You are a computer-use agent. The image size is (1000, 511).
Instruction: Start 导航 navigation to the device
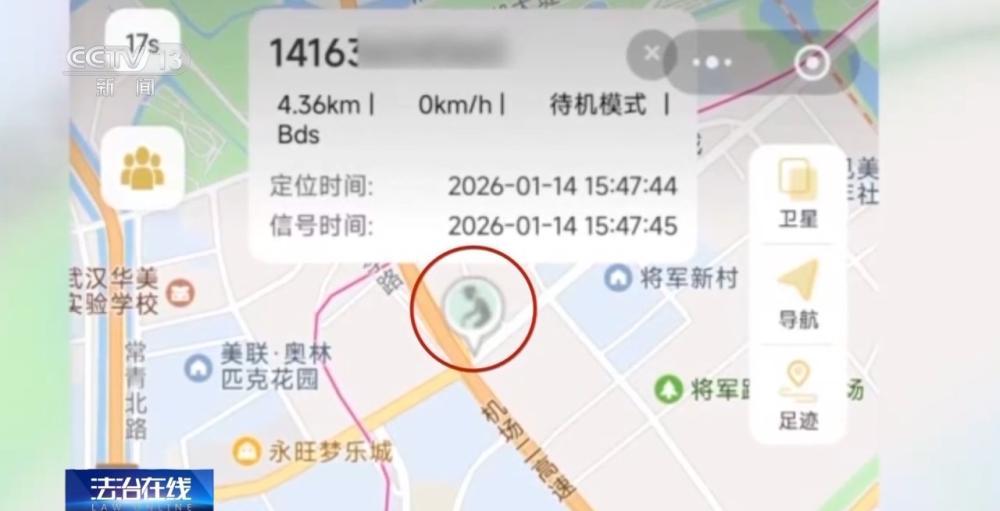(798, 295)
